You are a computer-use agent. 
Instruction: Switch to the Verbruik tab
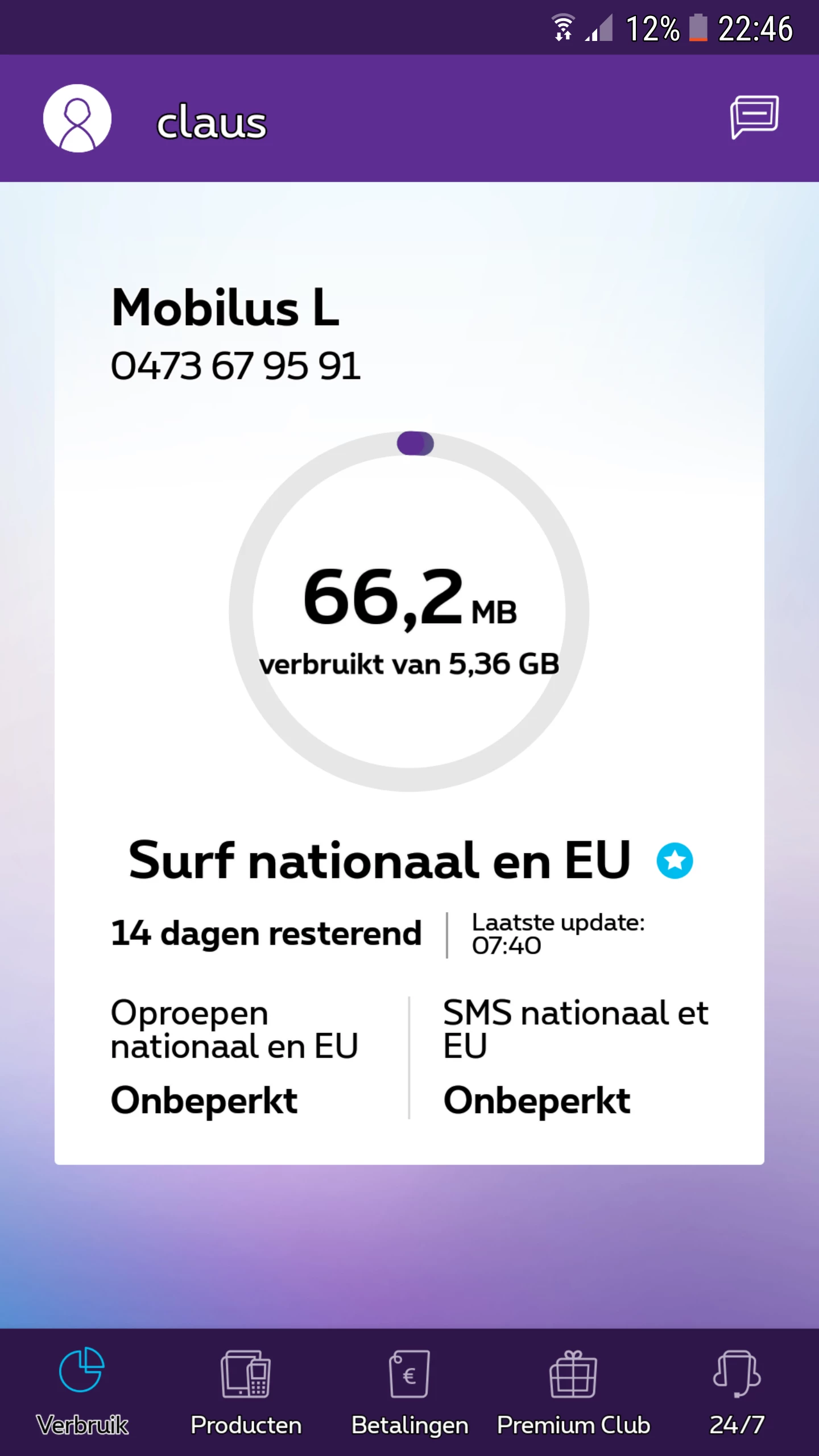click(x=82, y=1391)
